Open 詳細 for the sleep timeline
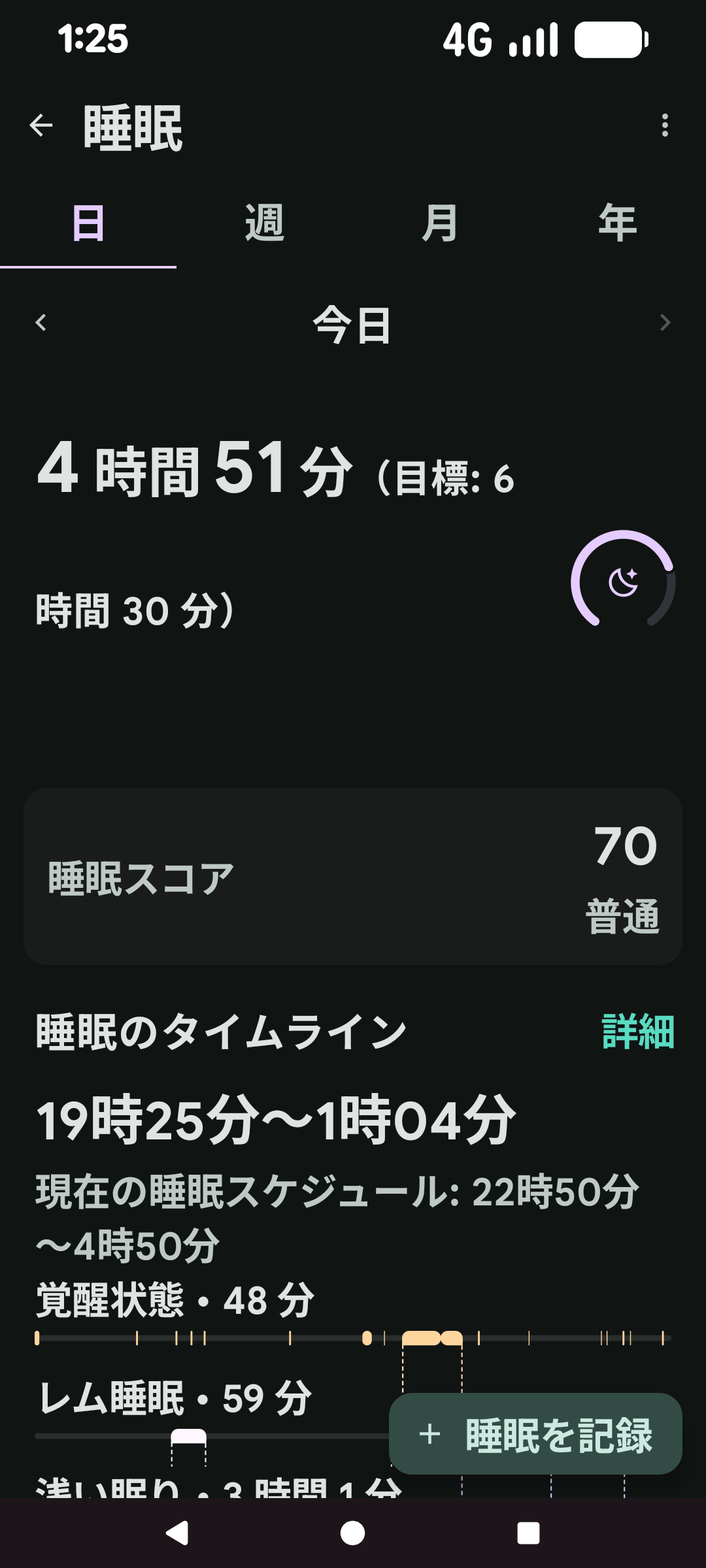Viewport: 706px width, 1568px height. click(x=637, y=1032)
